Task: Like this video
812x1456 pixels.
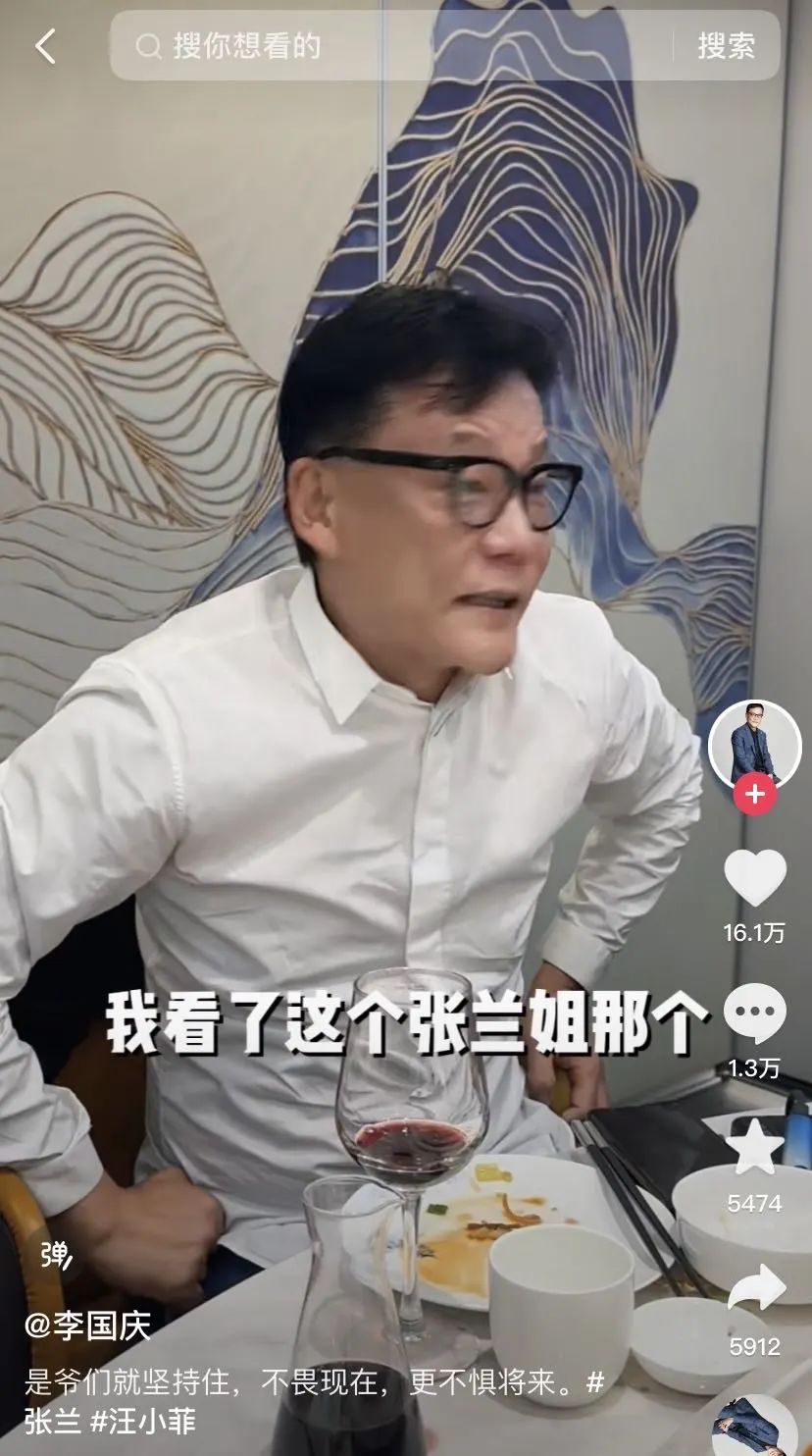Action: coord(754,878)
